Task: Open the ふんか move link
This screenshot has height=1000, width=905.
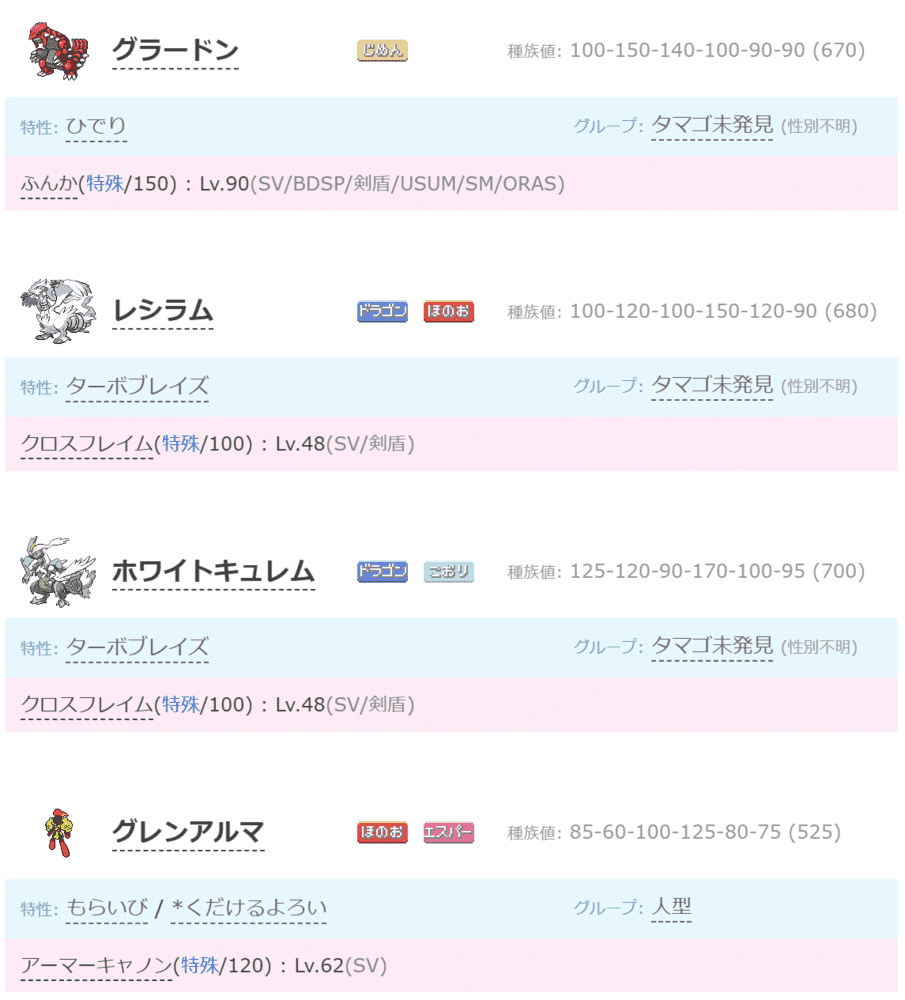Action: pyautogui.click(x=49, y=184)
